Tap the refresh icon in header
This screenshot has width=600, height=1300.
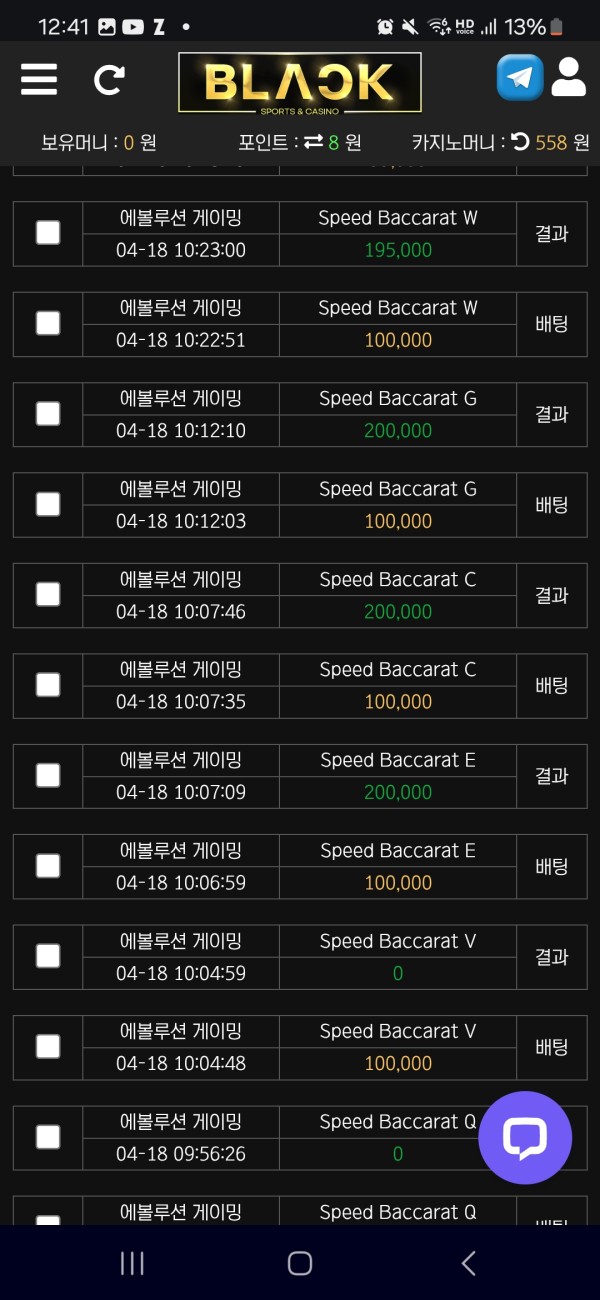pos(109,79)
